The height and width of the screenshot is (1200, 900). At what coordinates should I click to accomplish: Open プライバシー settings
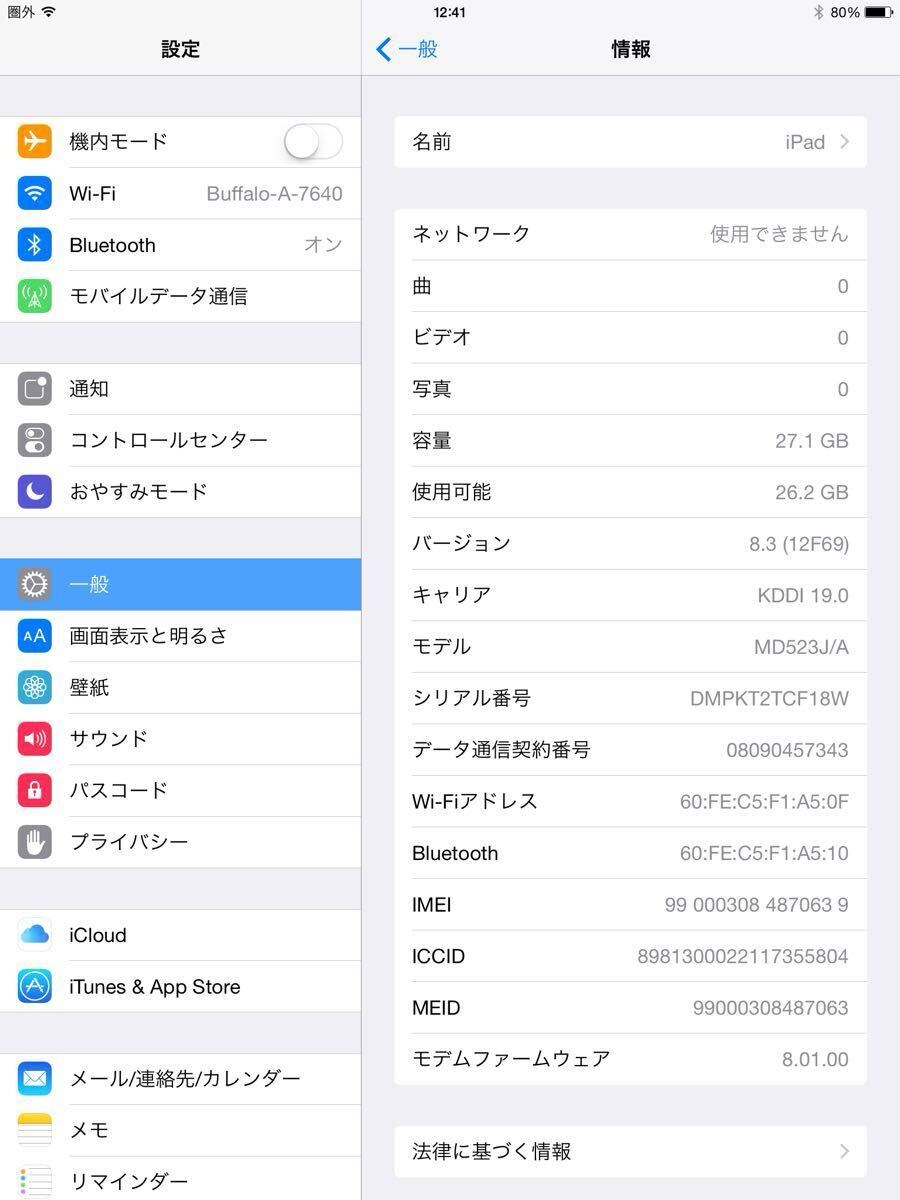click(180, 842)
